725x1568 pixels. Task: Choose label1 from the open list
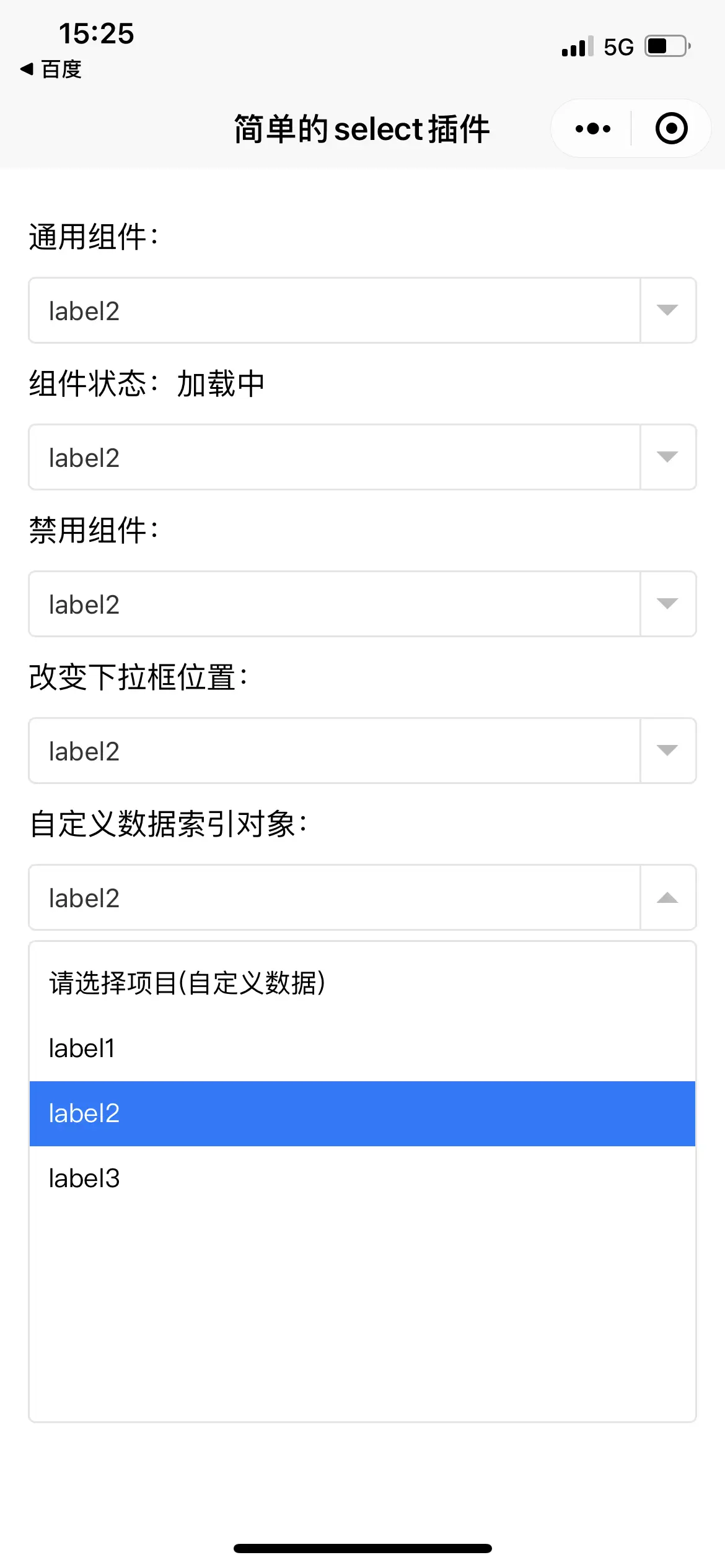pos(362,1048)
